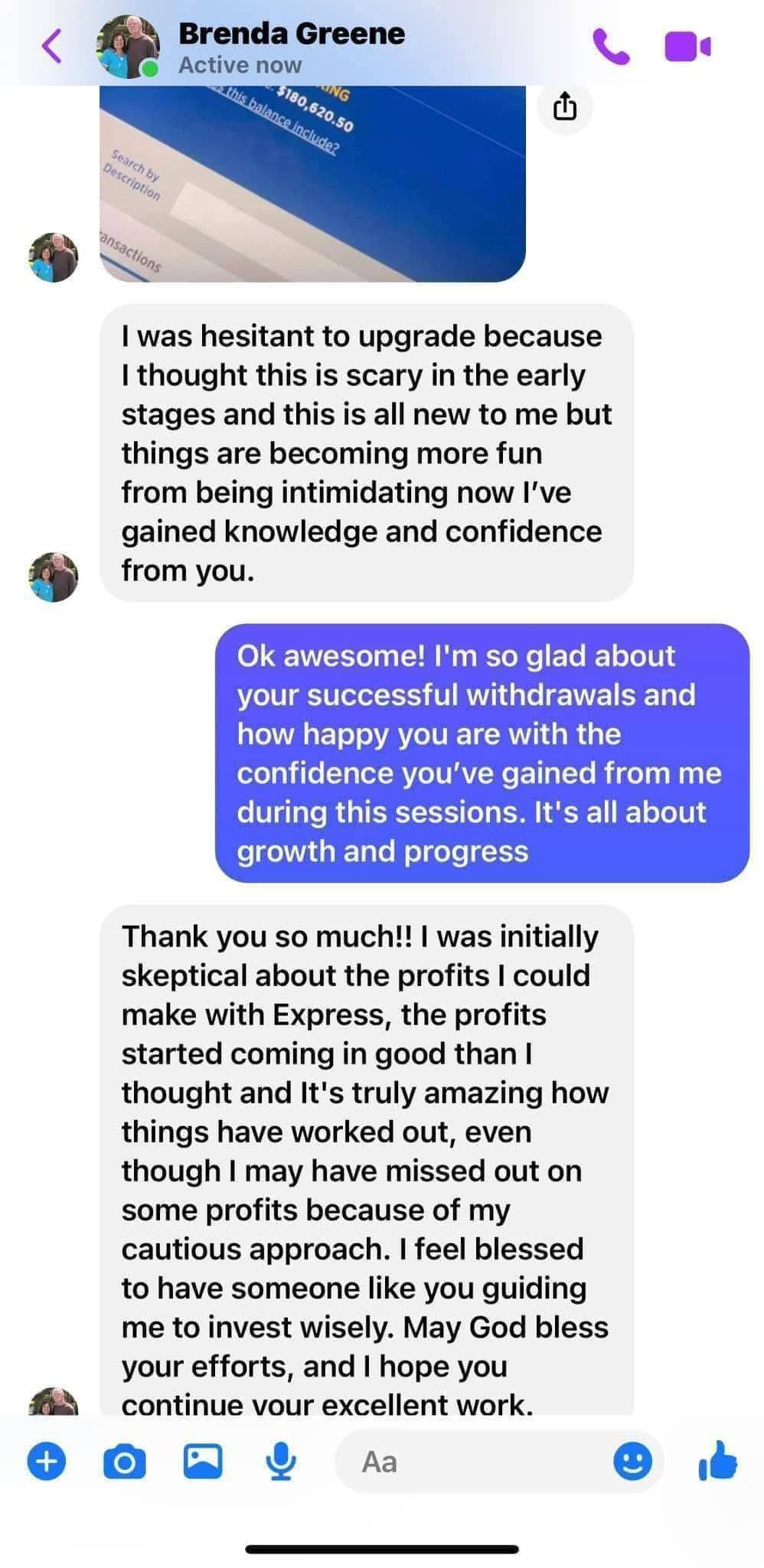The width and height of the screenshot is (764, 1568).
Task: Open the camera to take a photo
Action: 124,1462
